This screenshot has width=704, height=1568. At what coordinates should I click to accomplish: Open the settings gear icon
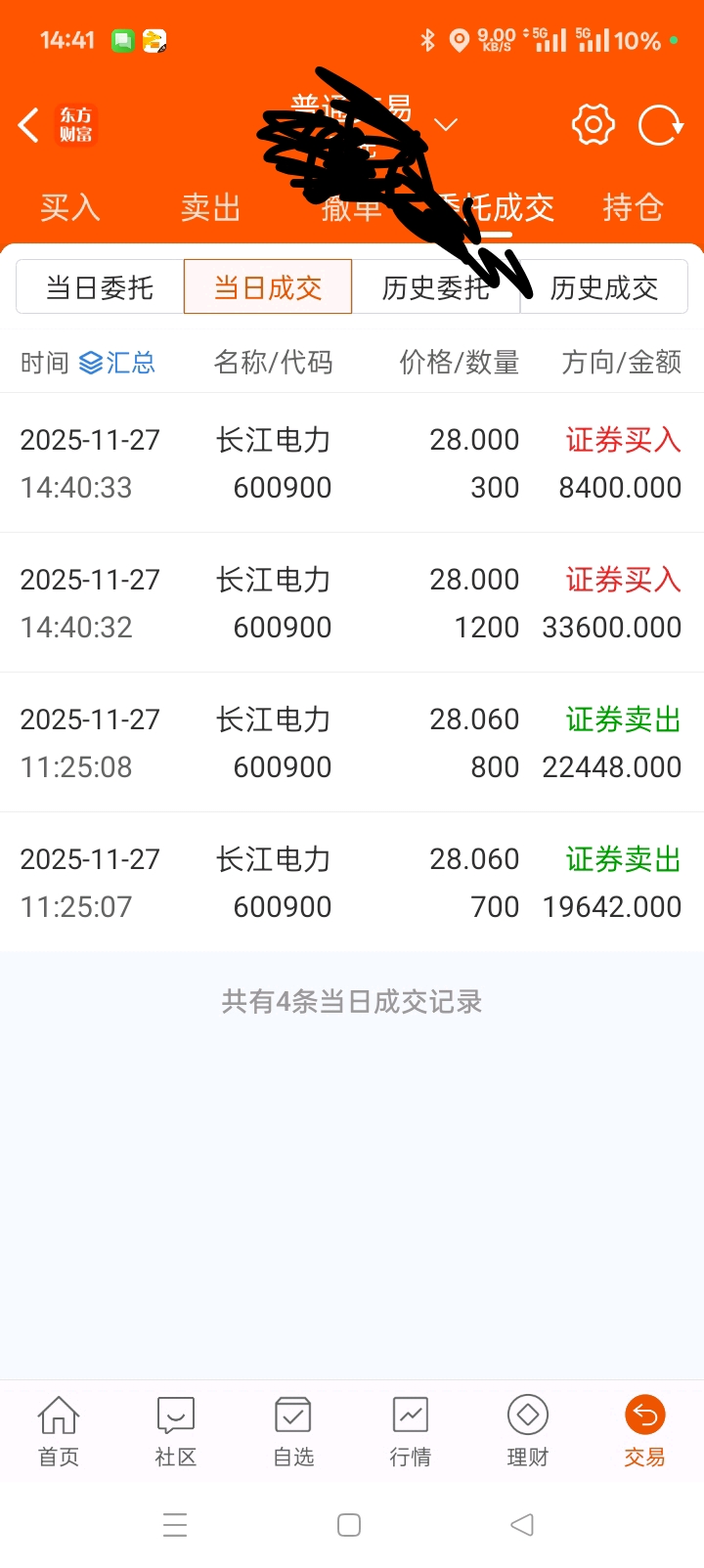pos(593,125)
